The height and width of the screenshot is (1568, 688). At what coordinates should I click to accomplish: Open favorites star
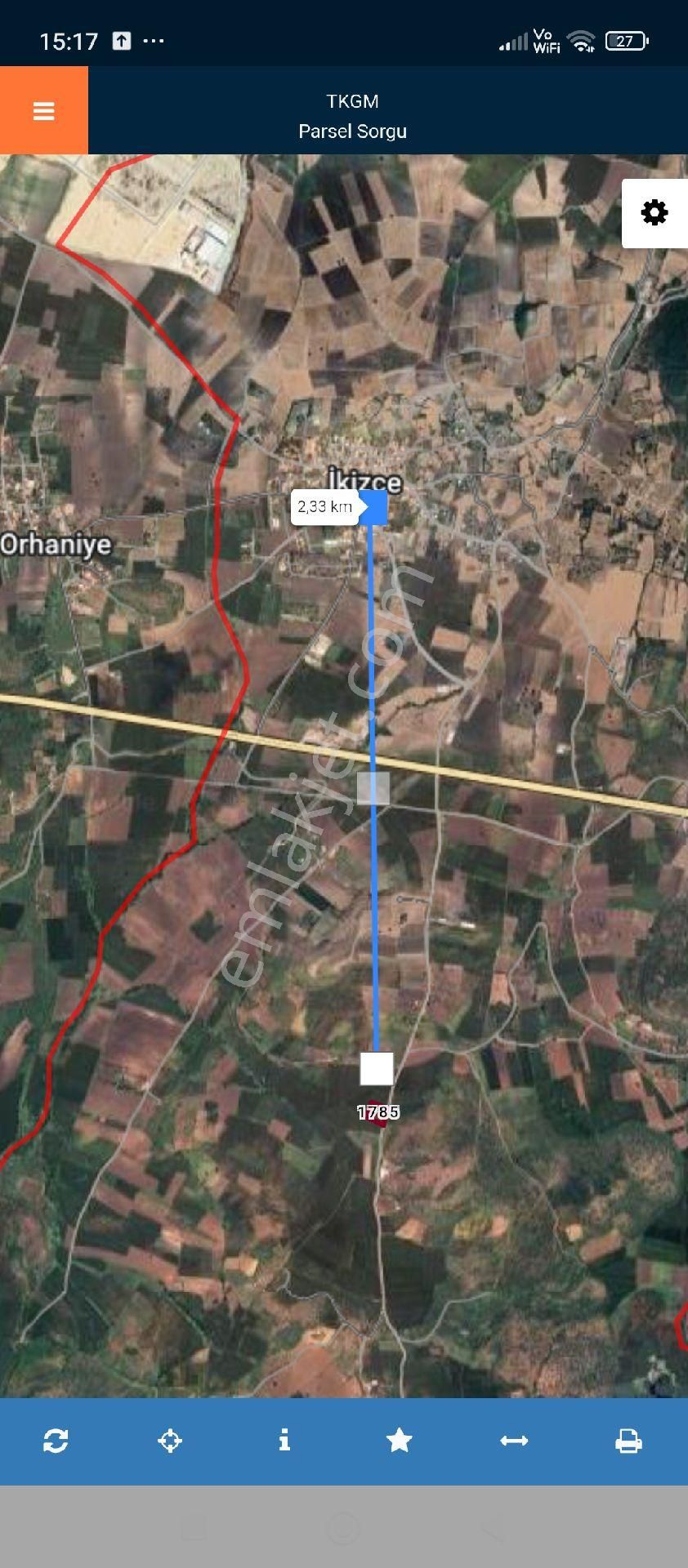(399, 1441)
